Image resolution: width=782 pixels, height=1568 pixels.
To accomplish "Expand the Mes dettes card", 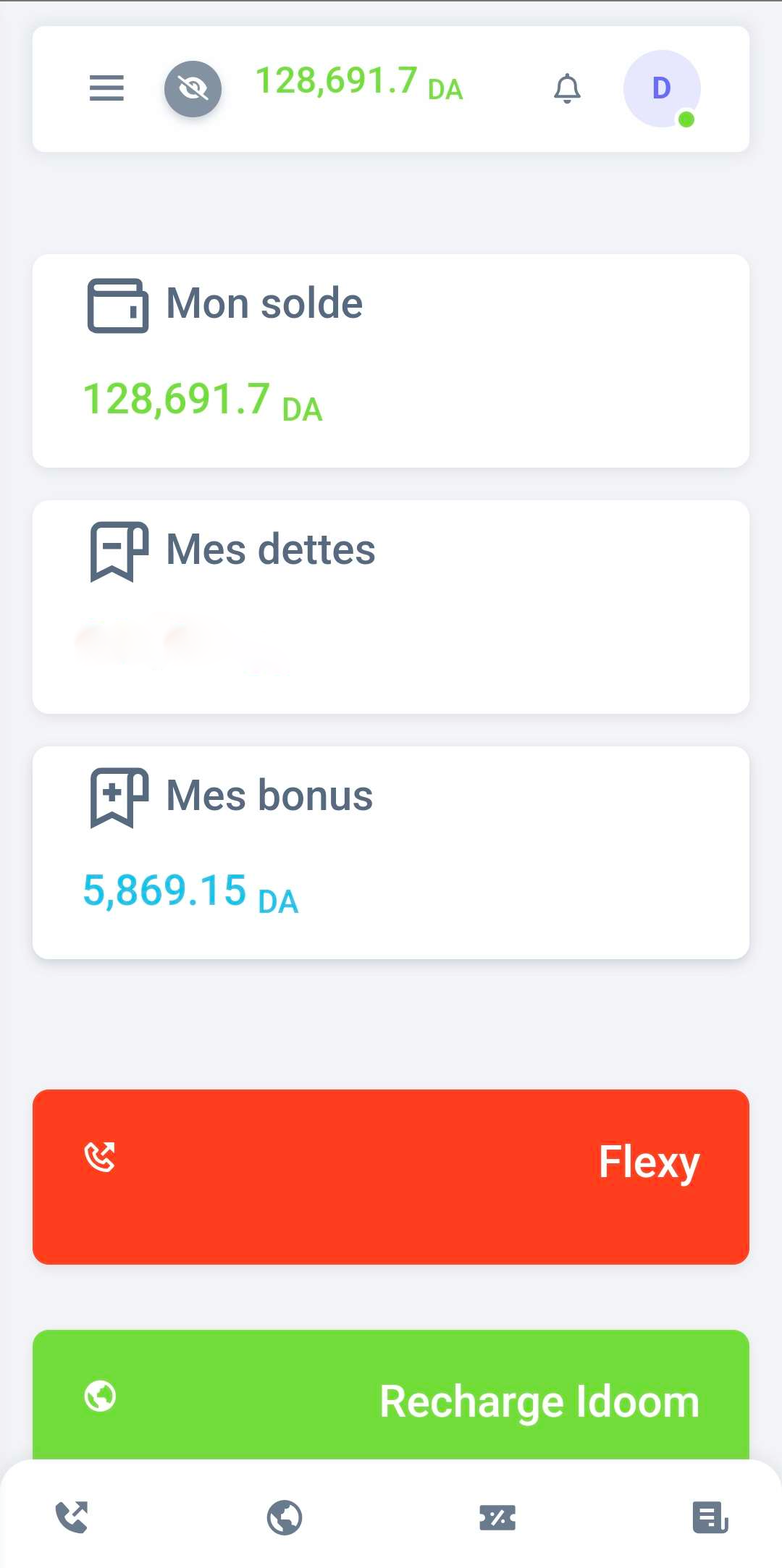I will pyautogui.click(x=391, y=604).
